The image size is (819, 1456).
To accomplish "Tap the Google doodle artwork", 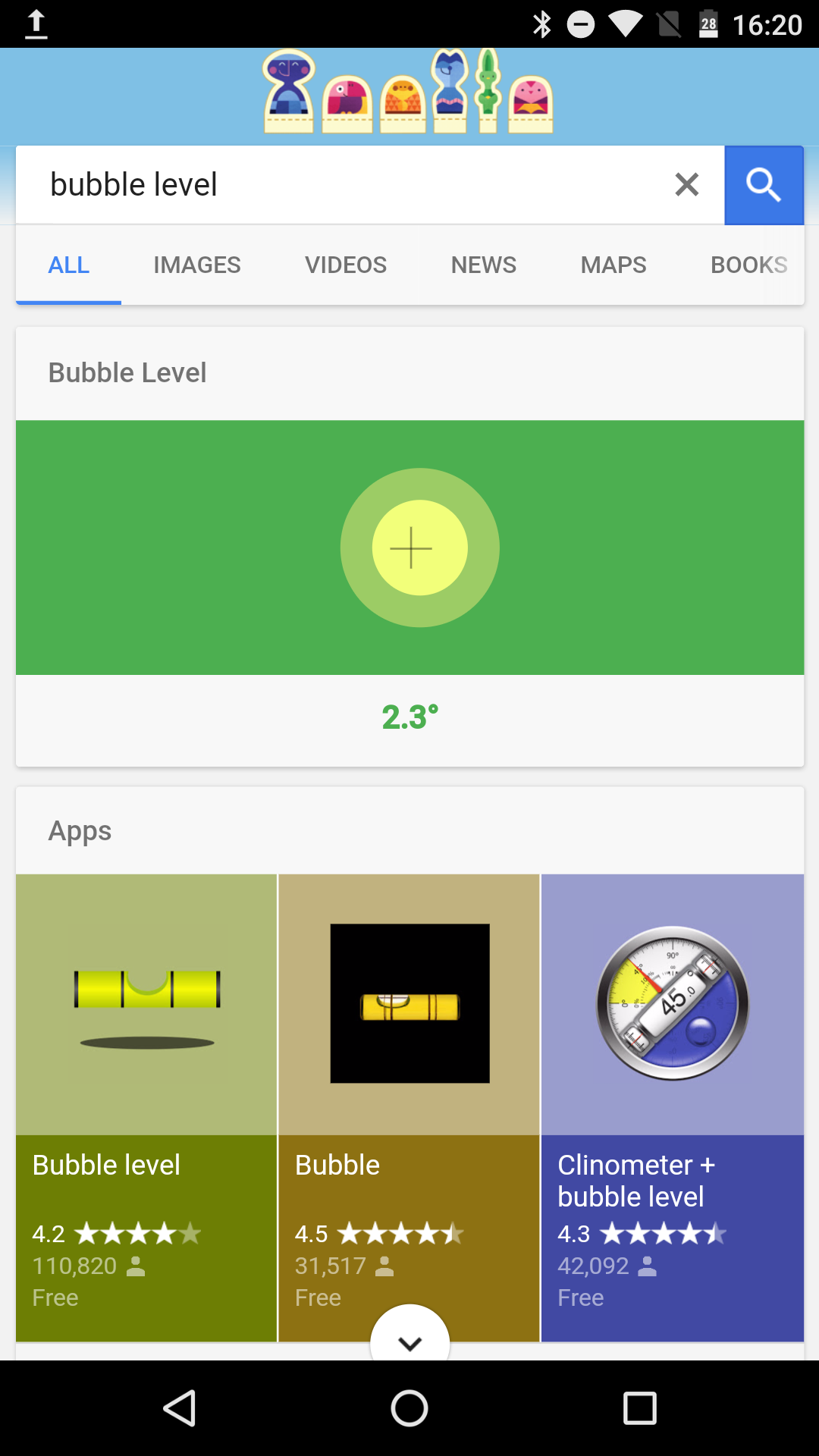I will click(x=409, y=91).
